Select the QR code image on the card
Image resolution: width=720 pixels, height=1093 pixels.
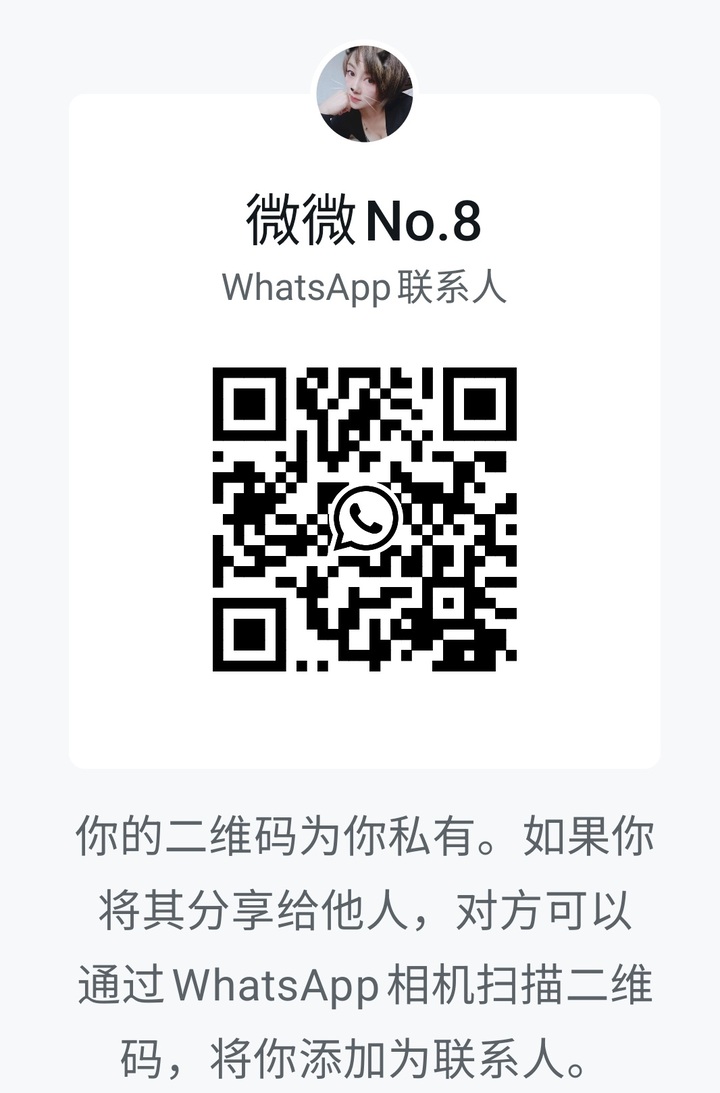coord(363,520)
